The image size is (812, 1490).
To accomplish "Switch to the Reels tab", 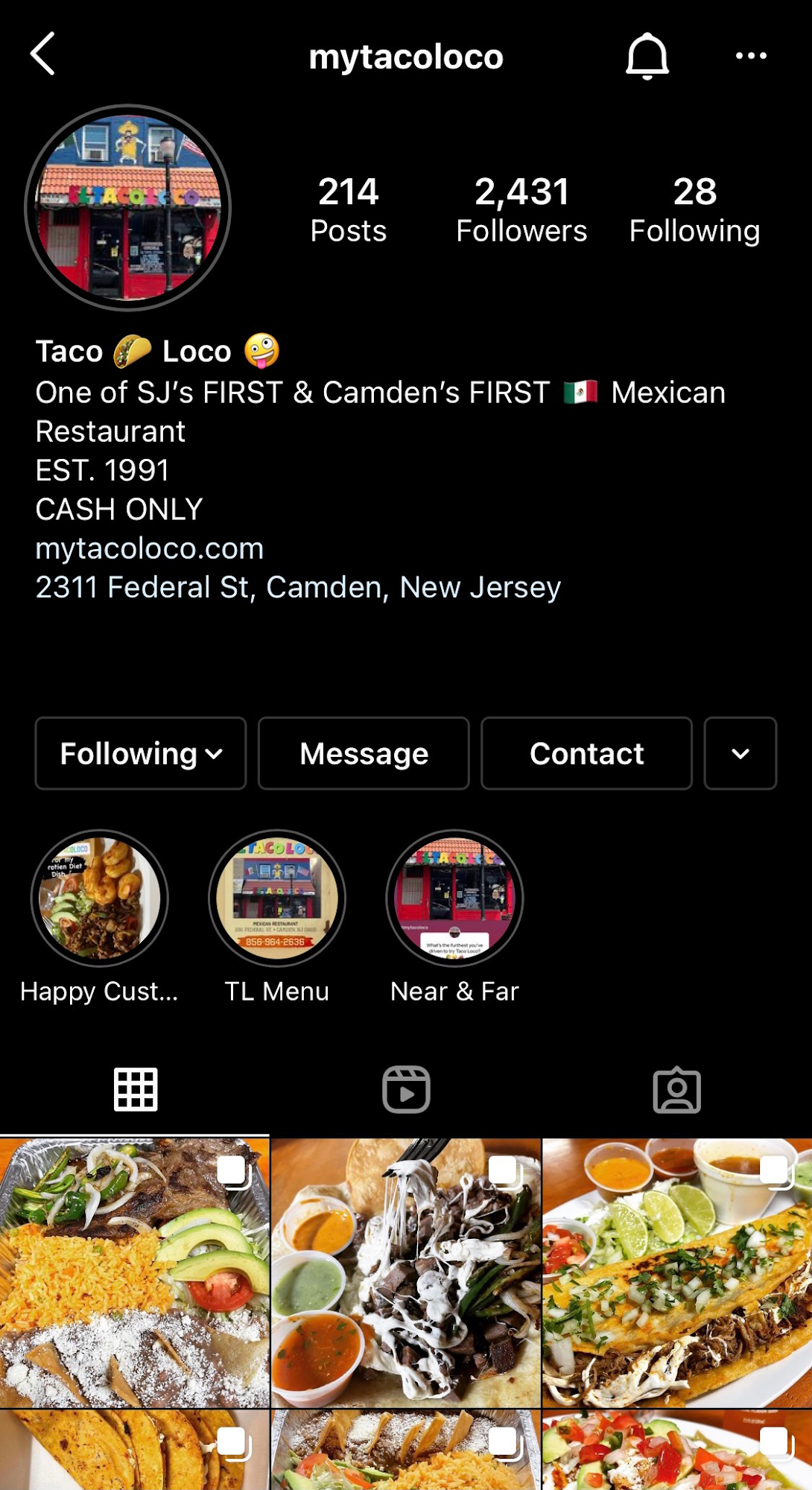I will [x=406, y=1089].
